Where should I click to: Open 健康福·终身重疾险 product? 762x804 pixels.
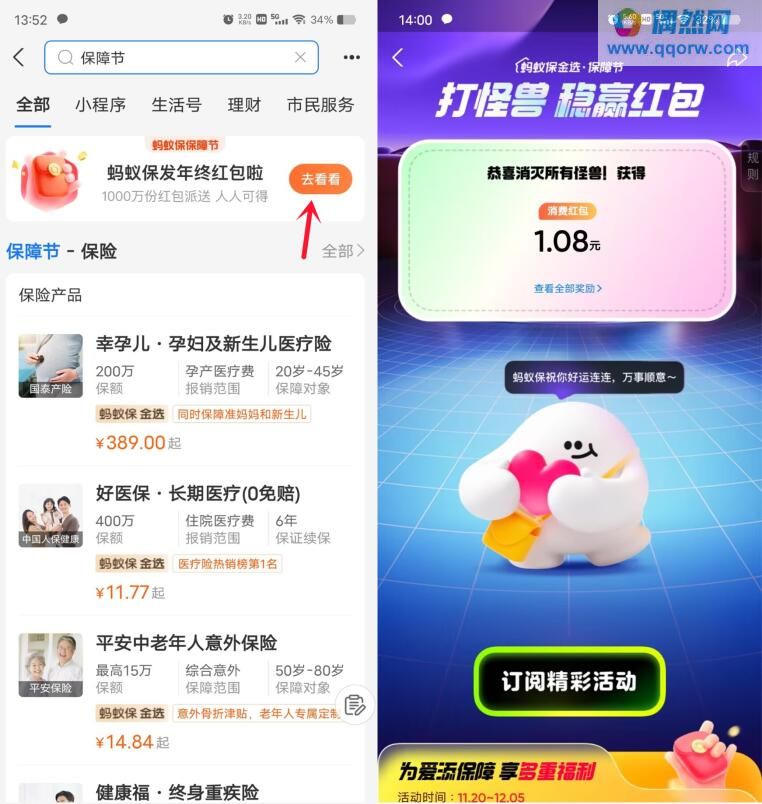pyautogui.click(x=177, y=792)
